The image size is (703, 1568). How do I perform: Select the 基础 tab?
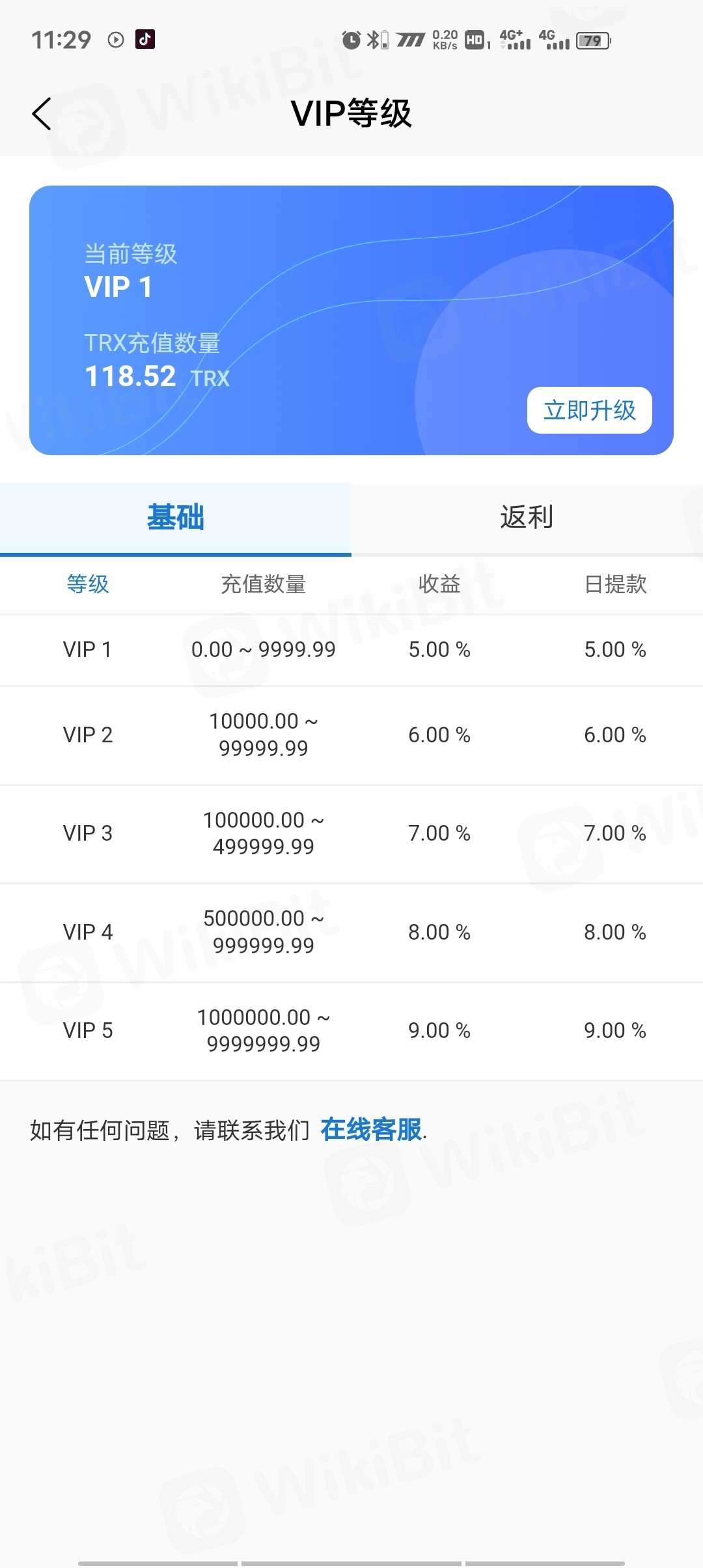click(176, 518)
